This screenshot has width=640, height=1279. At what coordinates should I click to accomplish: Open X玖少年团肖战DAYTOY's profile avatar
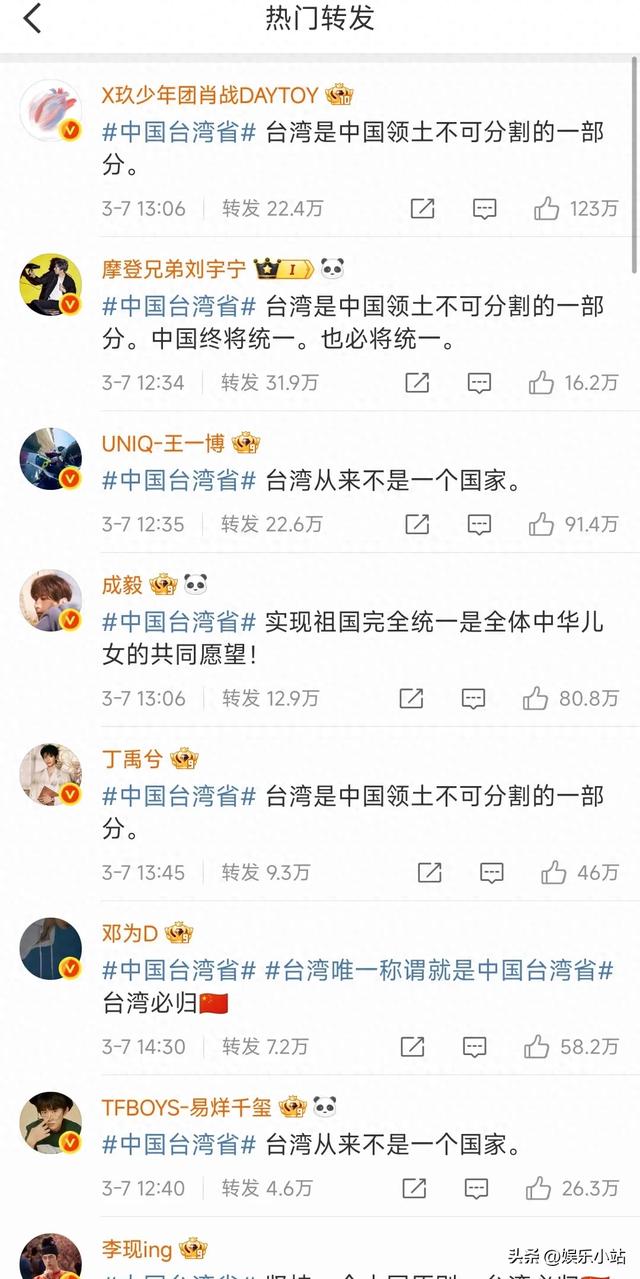pyautogui.click(x=50, y=110)
